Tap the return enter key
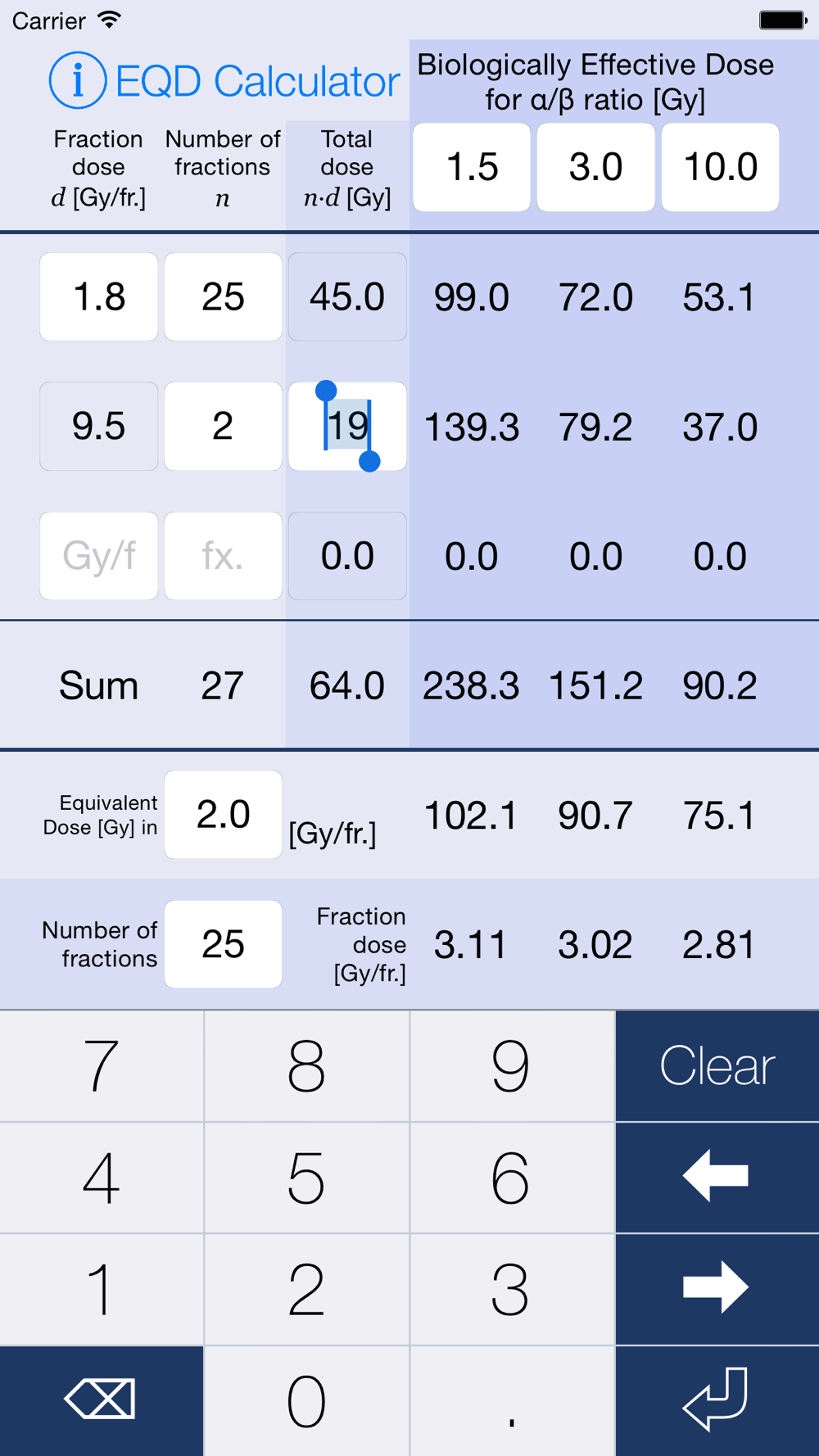 point(717,1400)
